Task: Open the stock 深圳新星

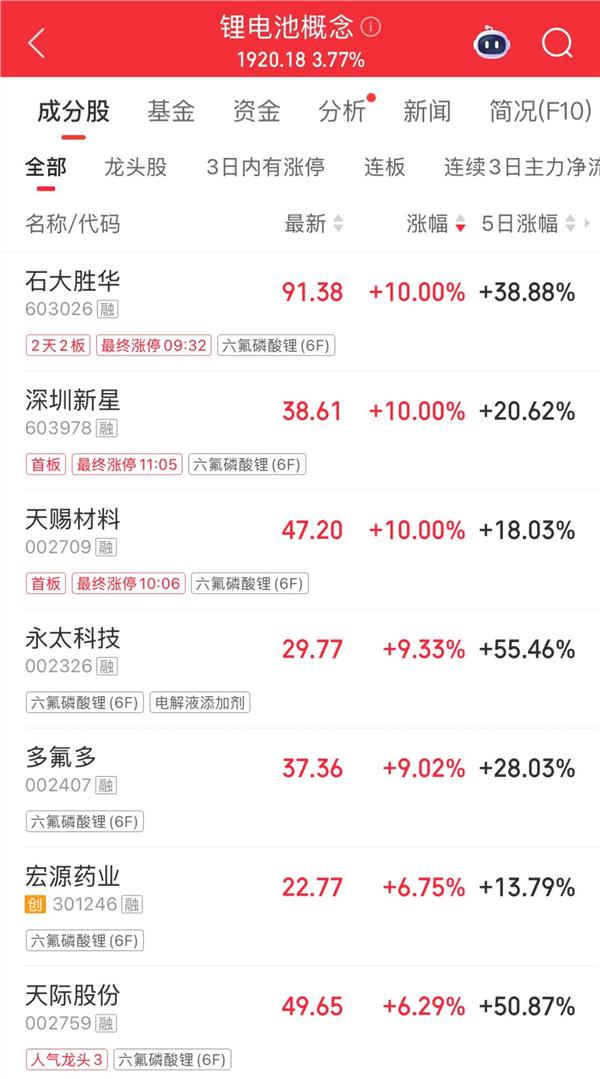Action: point(72,400)
